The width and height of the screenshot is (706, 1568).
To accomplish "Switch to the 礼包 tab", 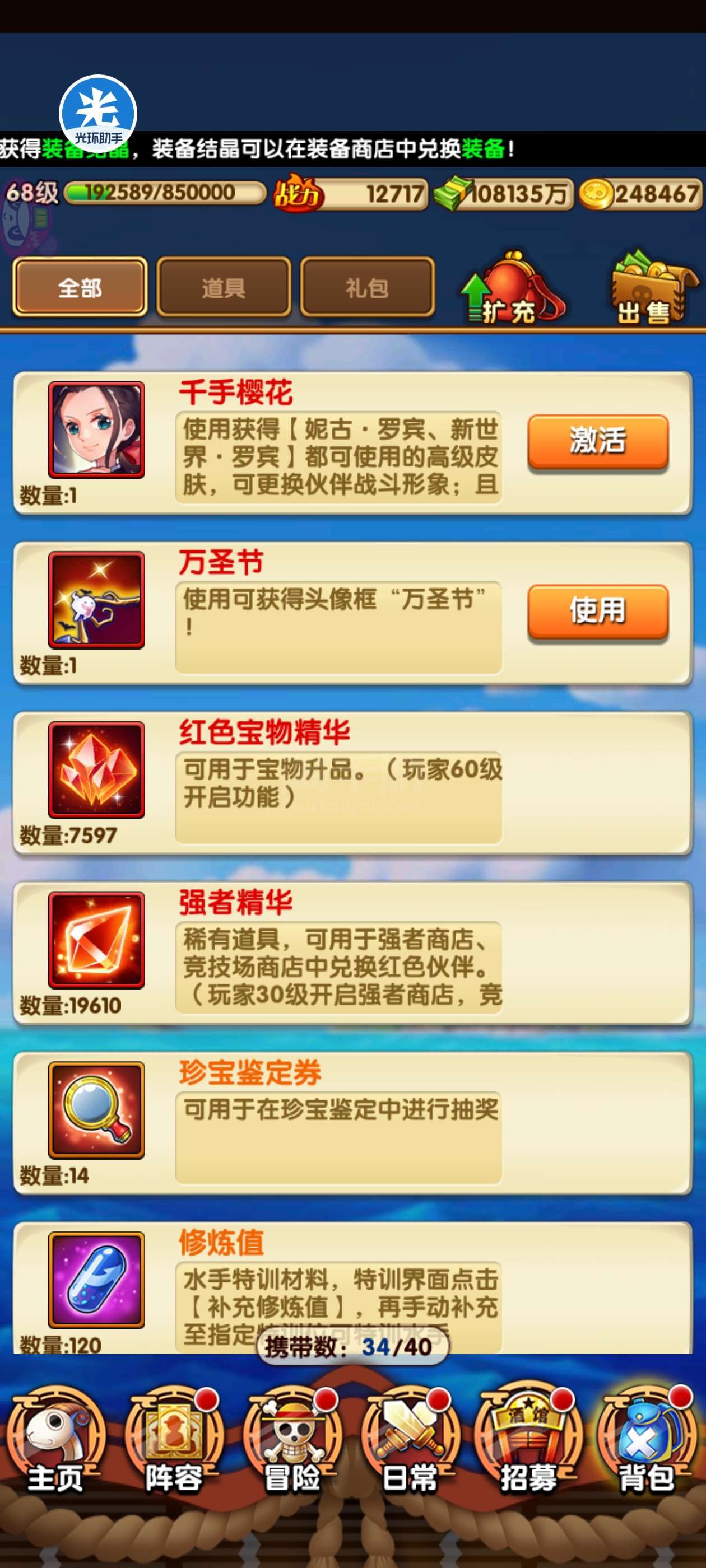I will pyautogui.click(x=368, y=287).
